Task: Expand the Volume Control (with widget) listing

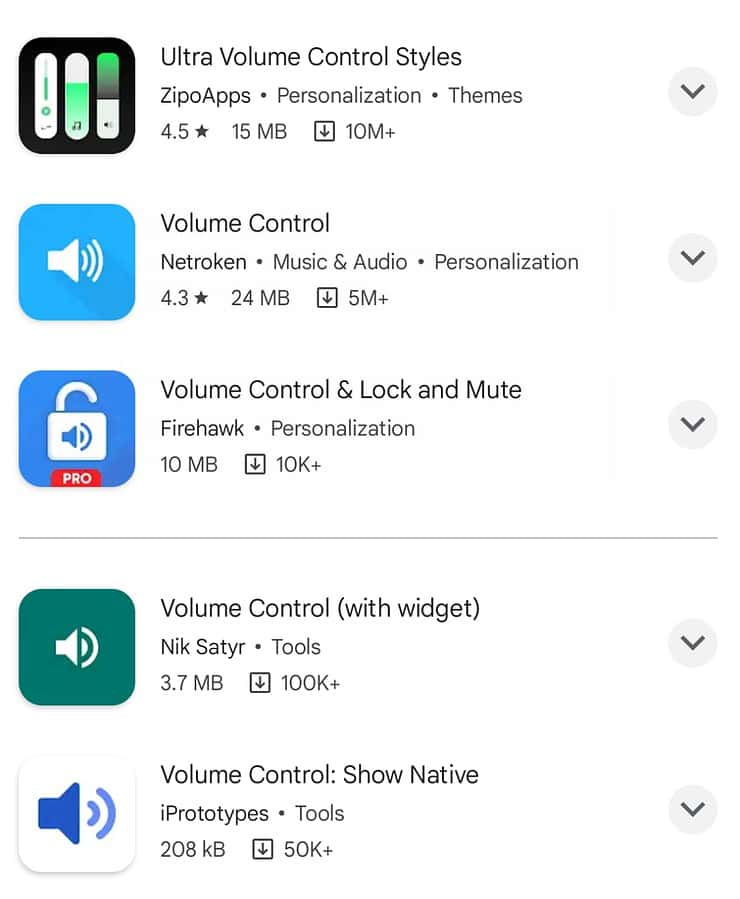Action: pyautogui.click(x=692, y=643)
